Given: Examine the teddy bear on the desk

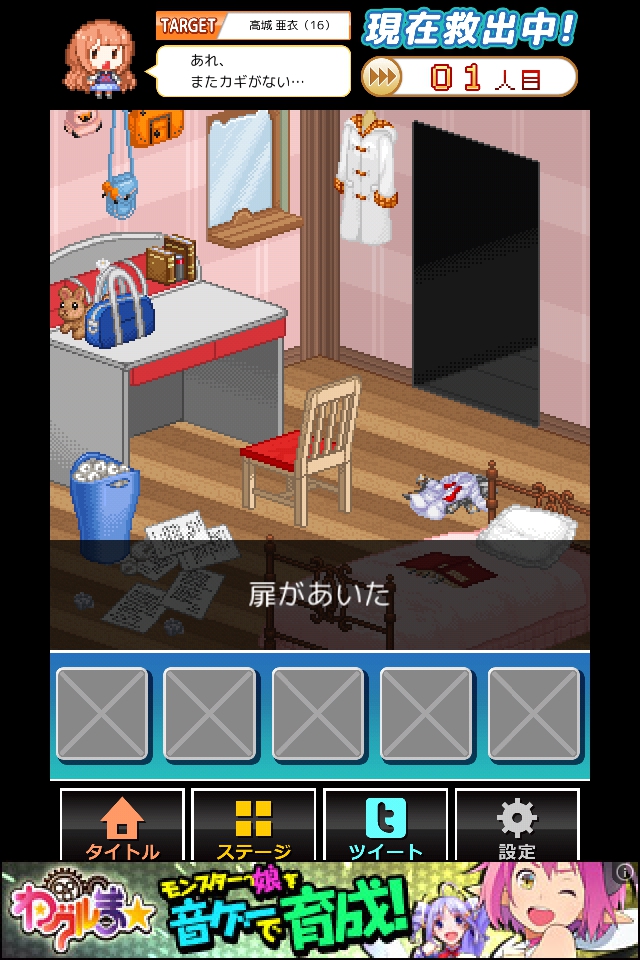Looking at the screenshot, I should (x=72, y=309).
